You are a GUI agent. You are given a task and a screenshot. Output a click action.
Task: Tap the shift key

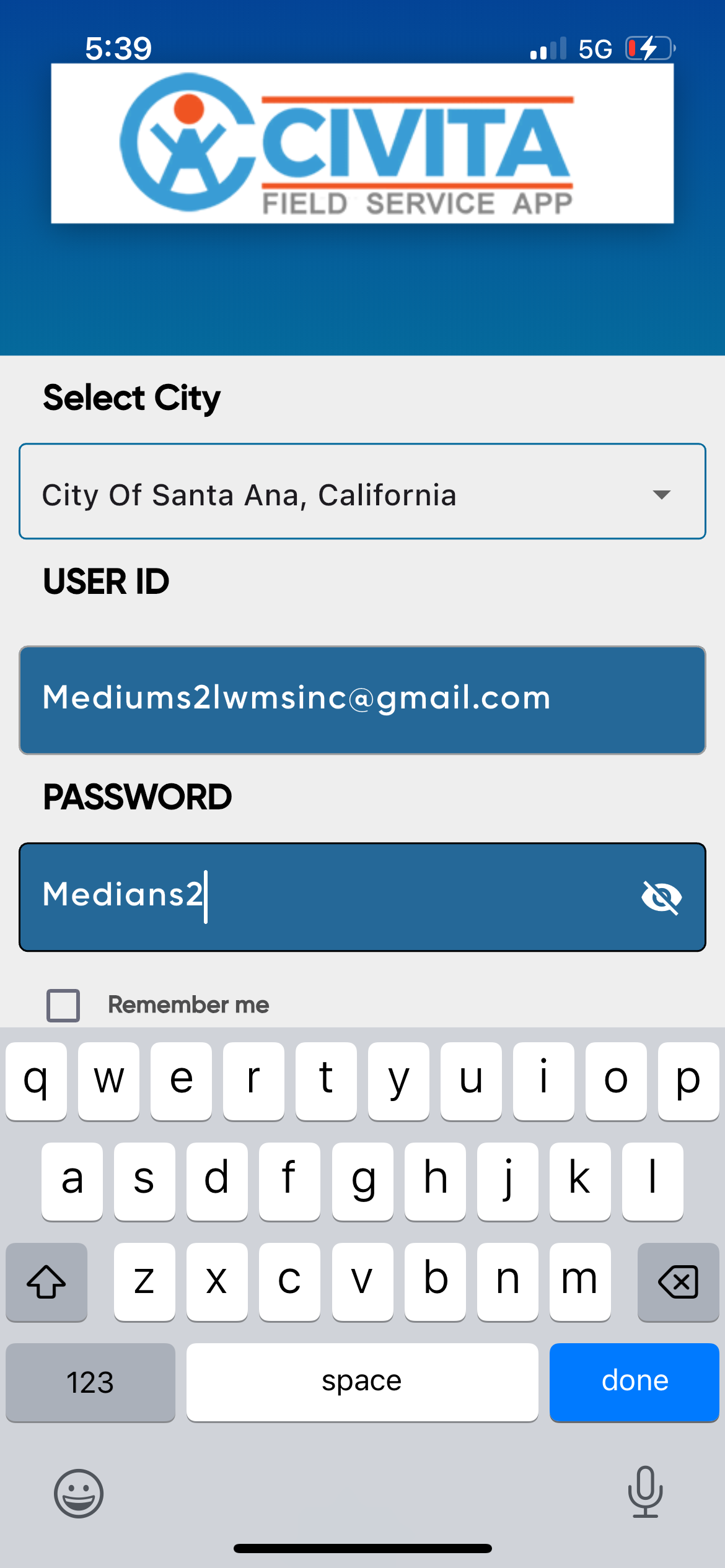[46, 1281]
